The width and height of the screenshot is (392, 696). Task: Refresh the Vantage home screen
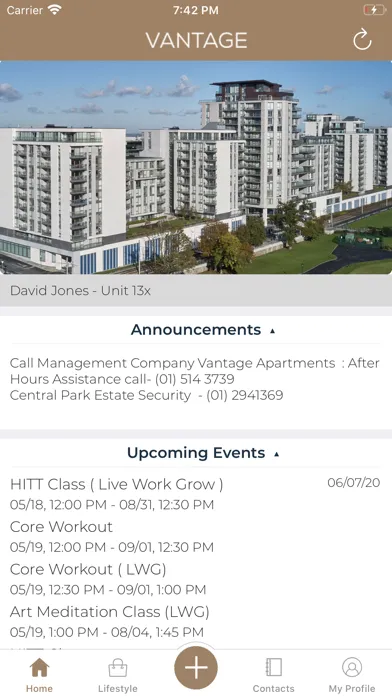[x=362, y=40]
